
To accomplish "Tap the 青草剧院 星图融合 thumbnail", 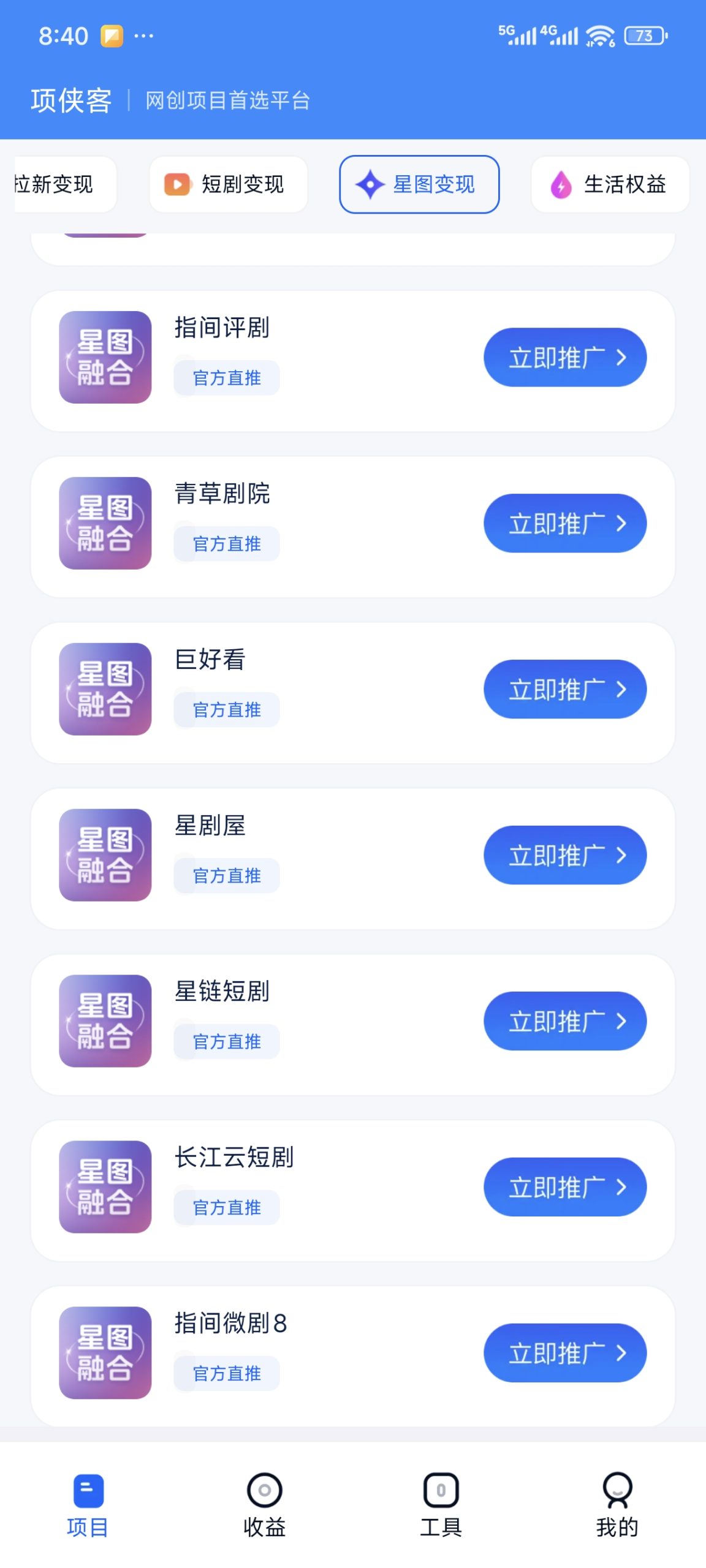I will click(x=104, y=522).
